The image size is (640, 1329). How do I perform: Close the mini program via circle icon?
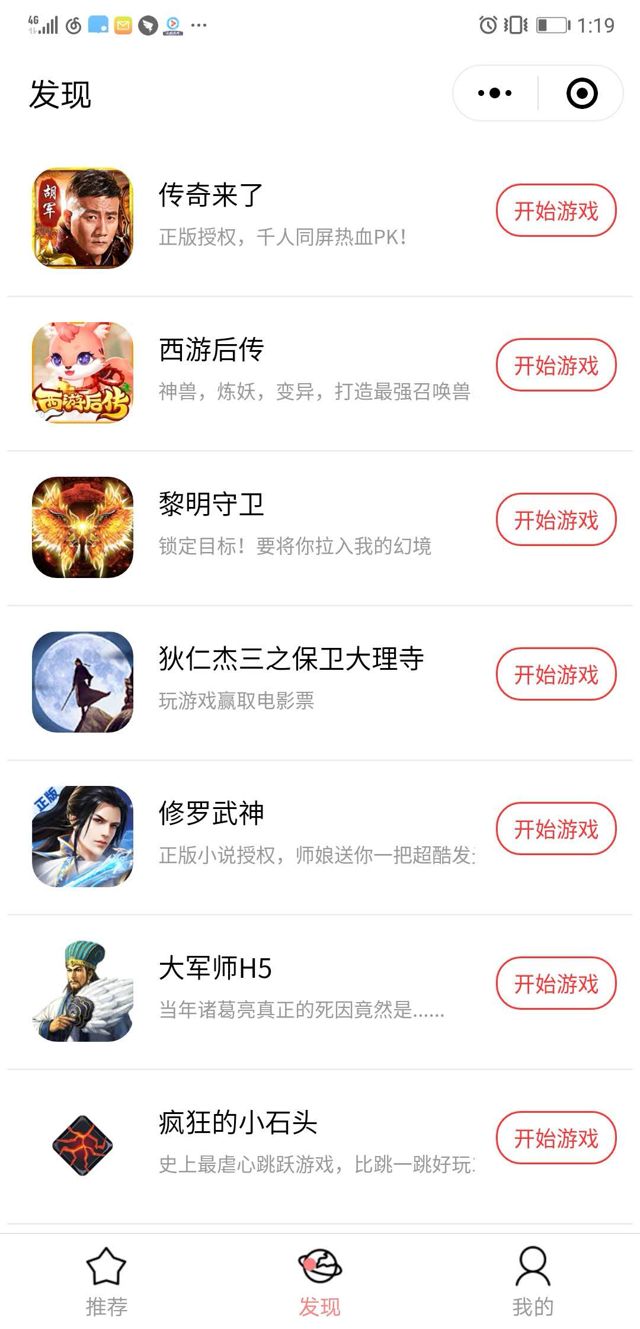tap(581, 94)
